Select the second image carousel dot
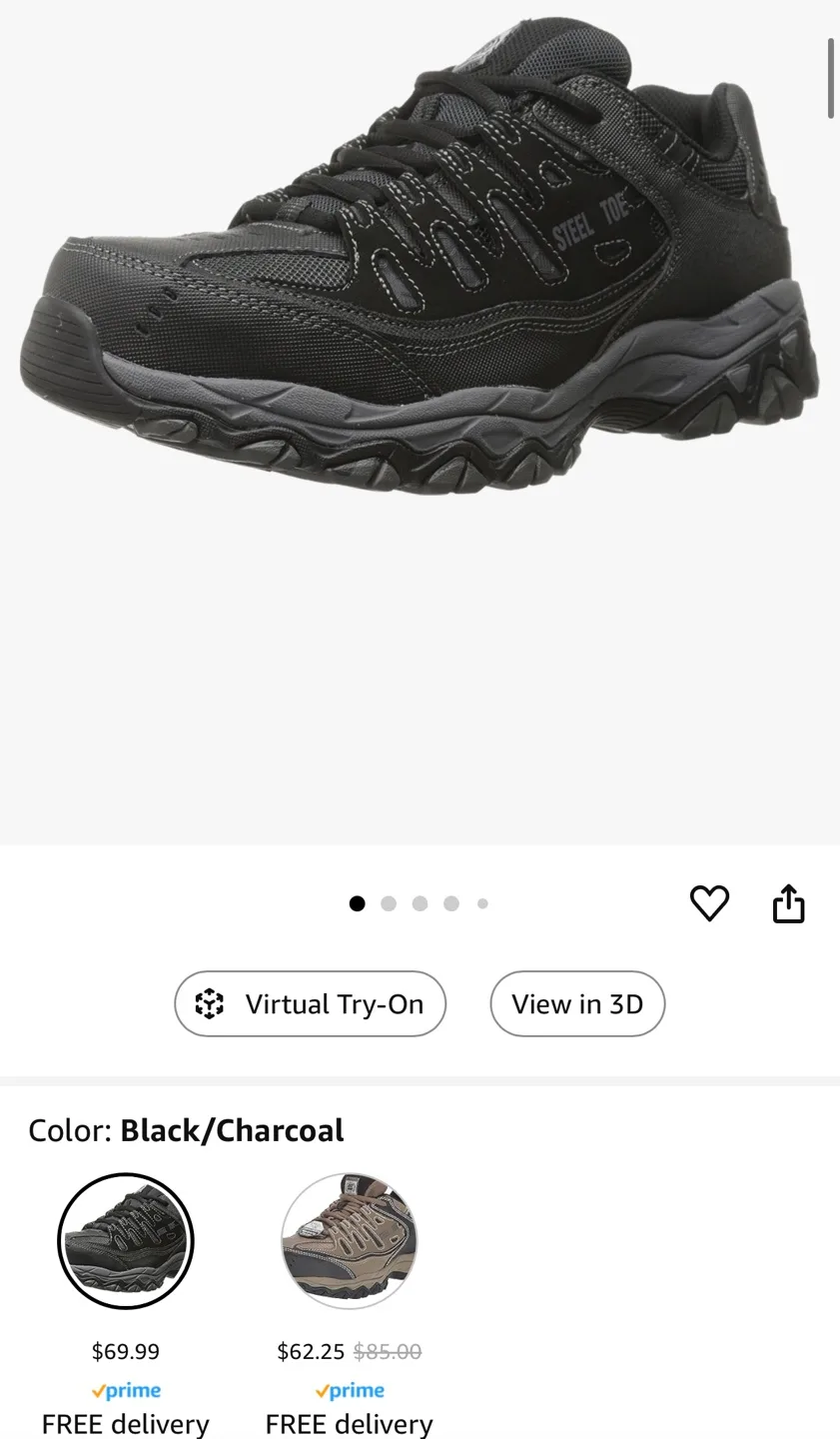840x1439 pixels. (389, 902)
